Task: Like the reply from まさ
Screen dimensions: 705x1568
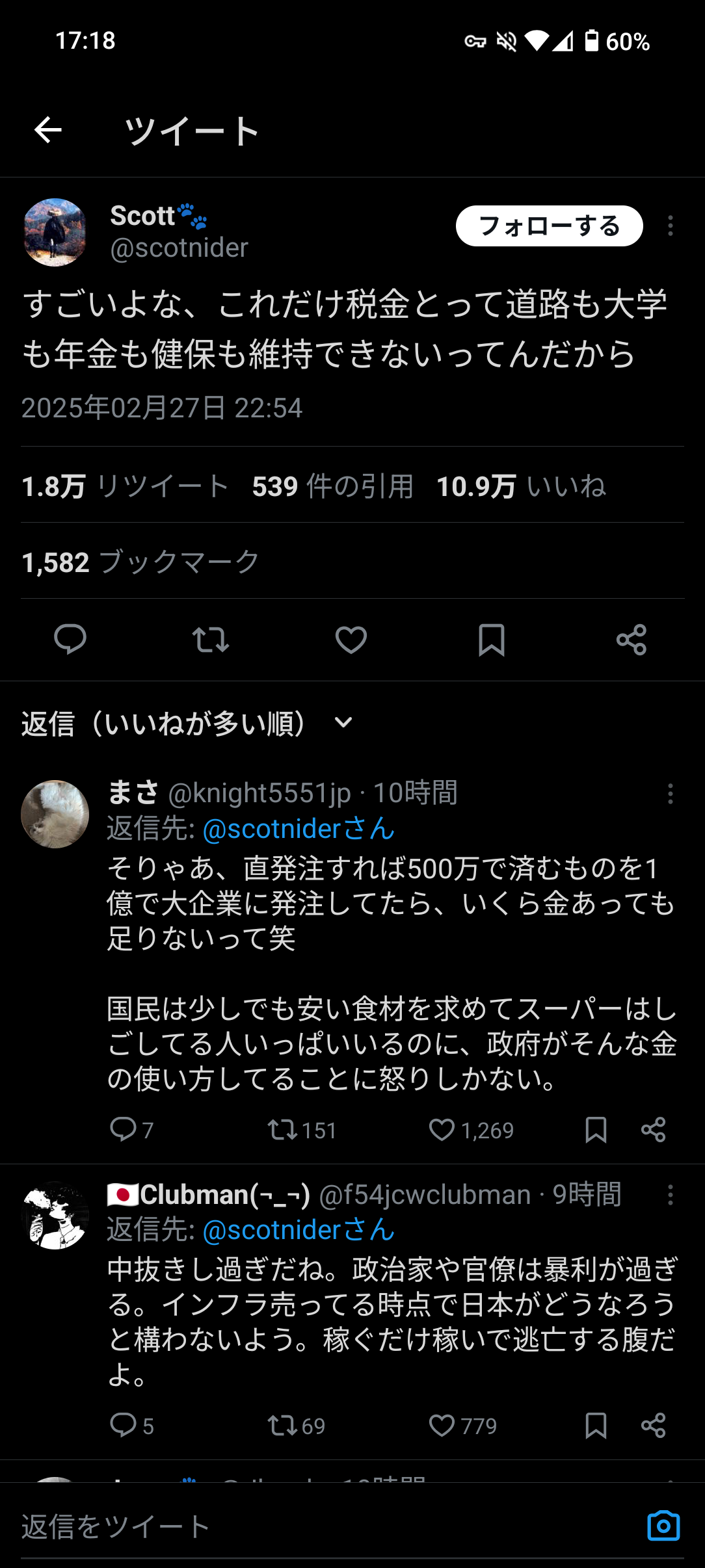Action: 442,1130
